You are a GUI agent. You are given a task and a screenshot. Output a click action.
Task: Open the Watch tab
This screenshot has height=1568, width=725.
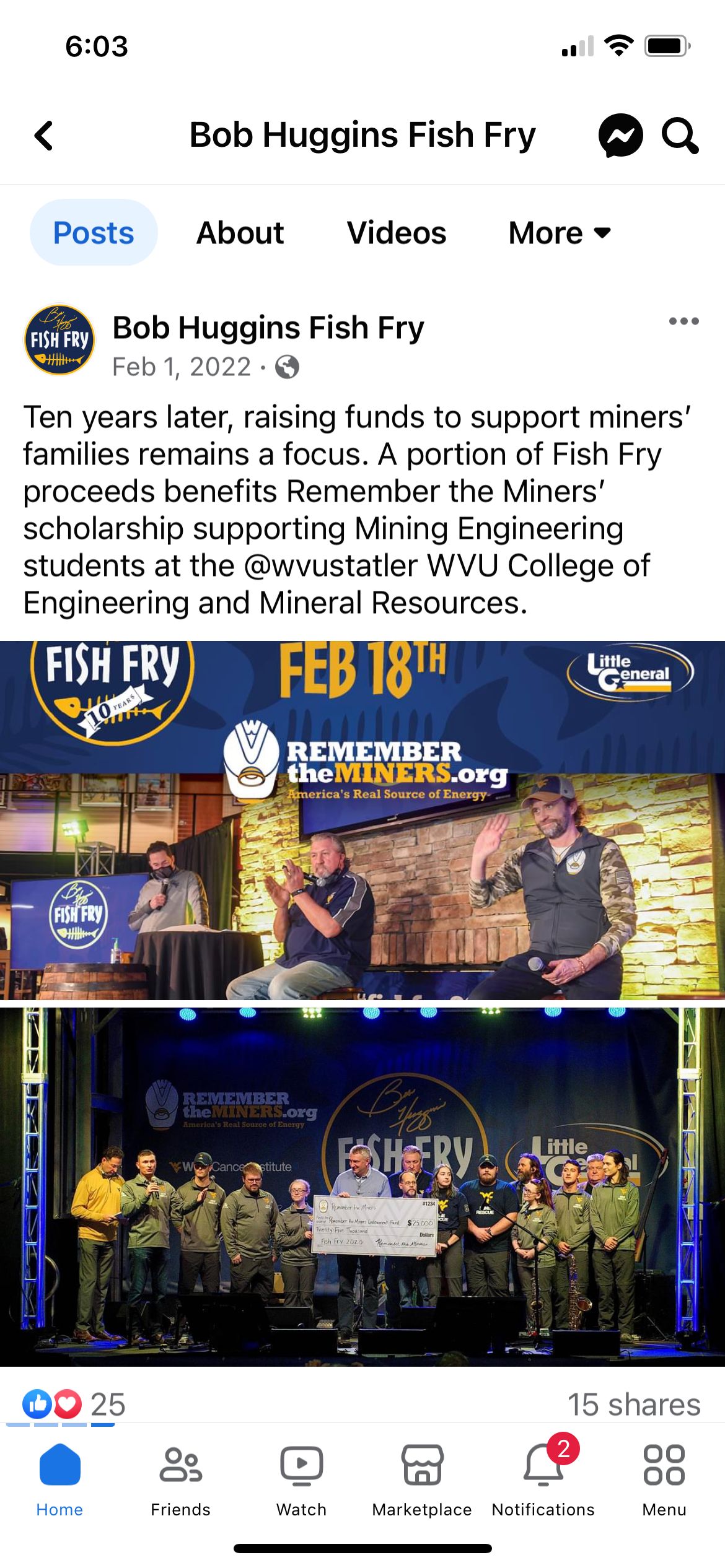pos(301,1480)
